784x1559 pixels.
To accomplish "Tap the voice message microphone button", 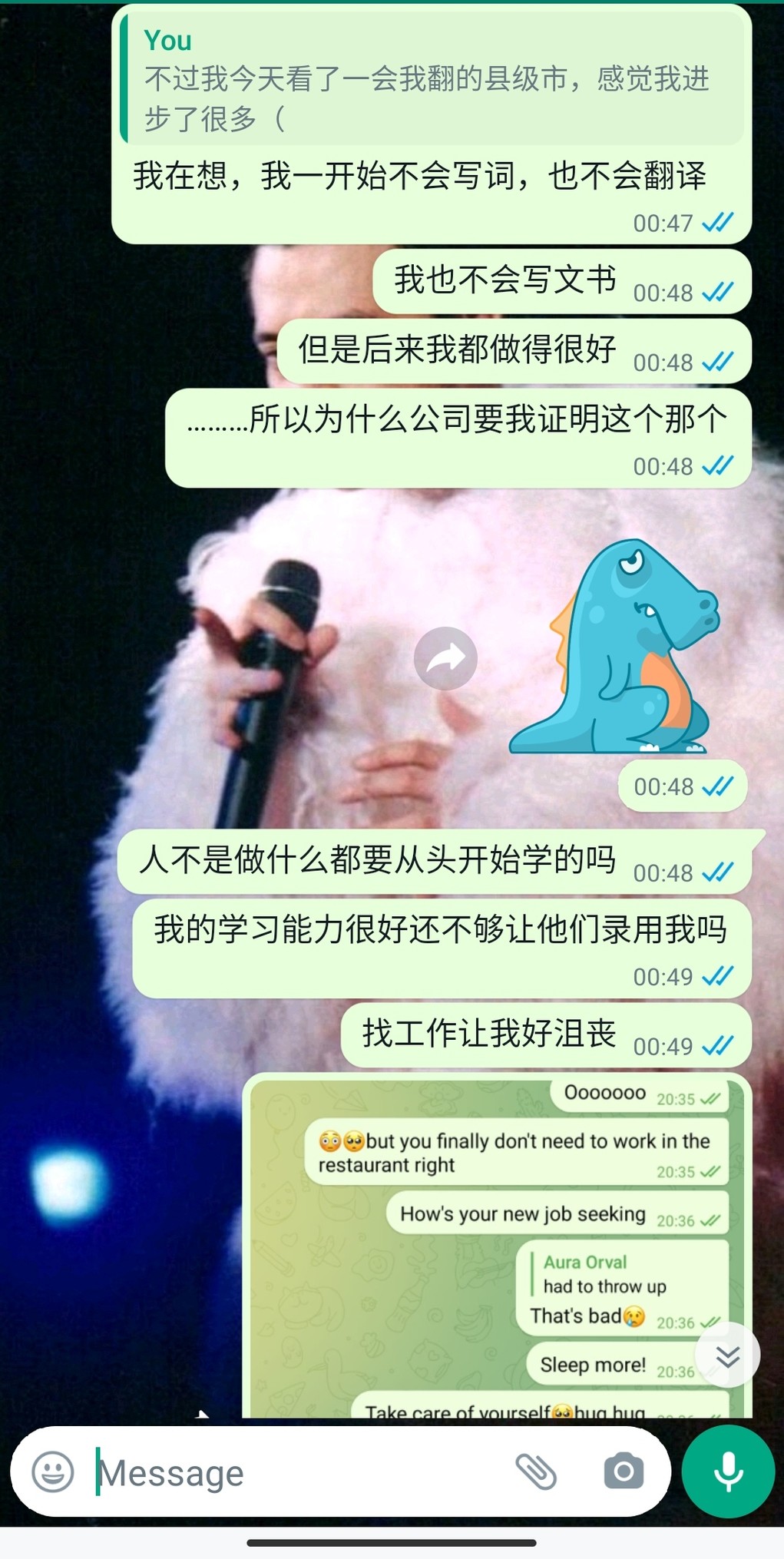I will click(728, 1471).
